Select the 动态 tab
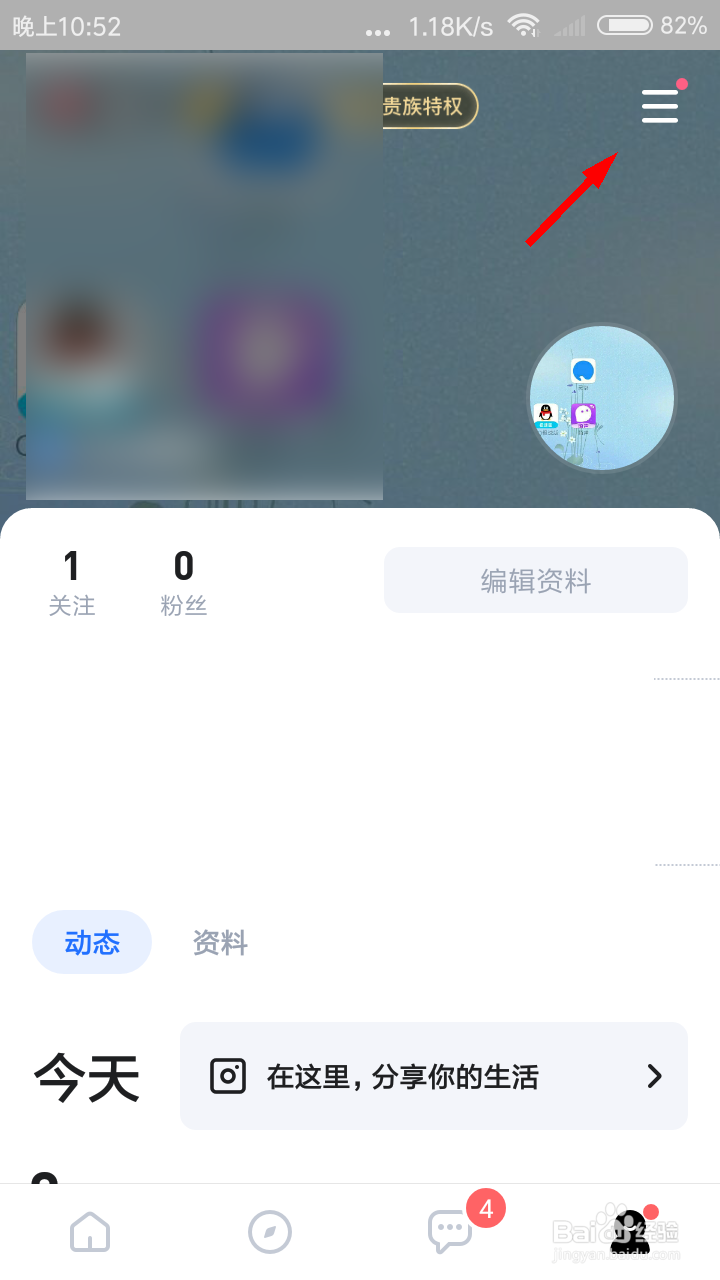 tap(91, 941)
